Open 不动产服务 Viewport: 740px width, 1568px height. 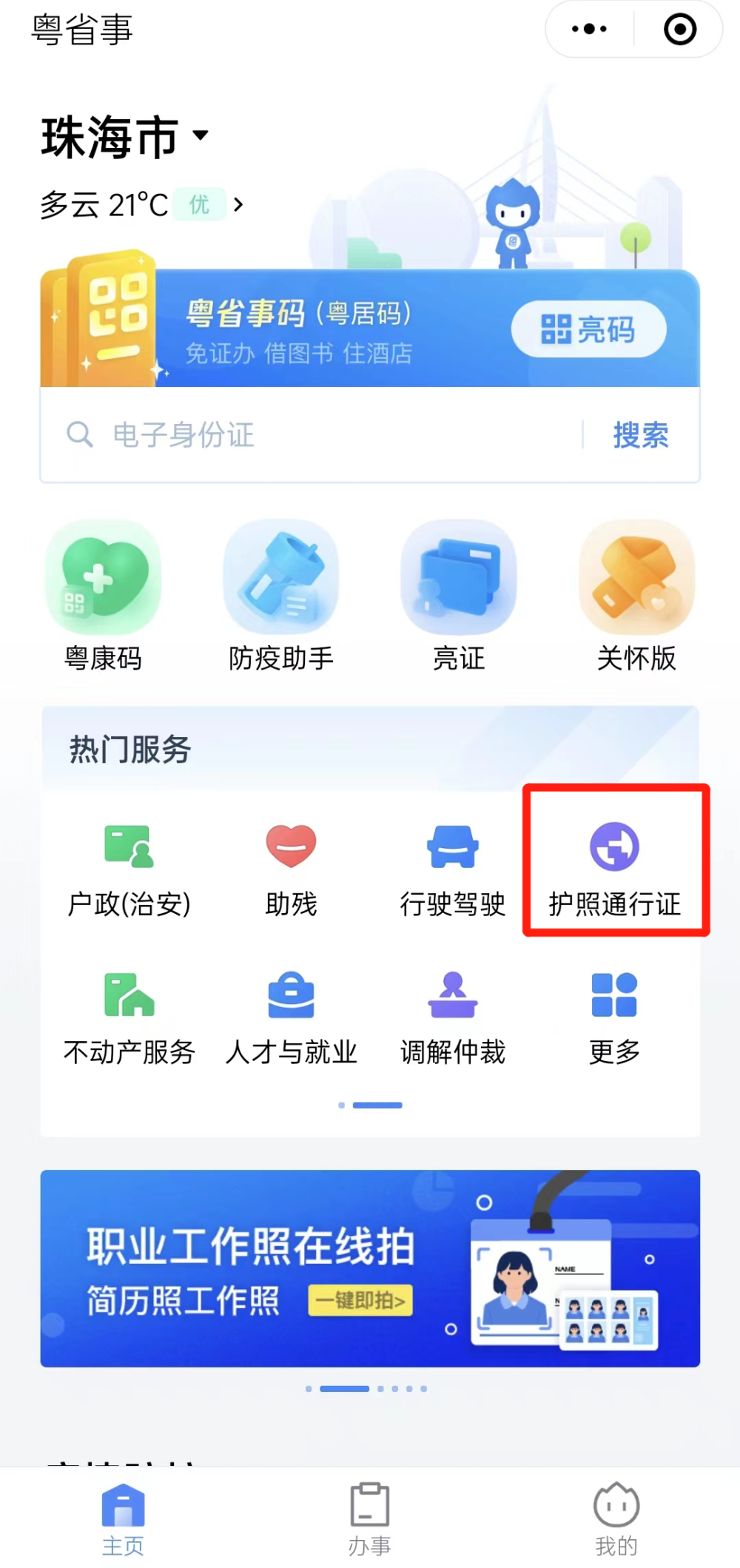(129, 1017)
